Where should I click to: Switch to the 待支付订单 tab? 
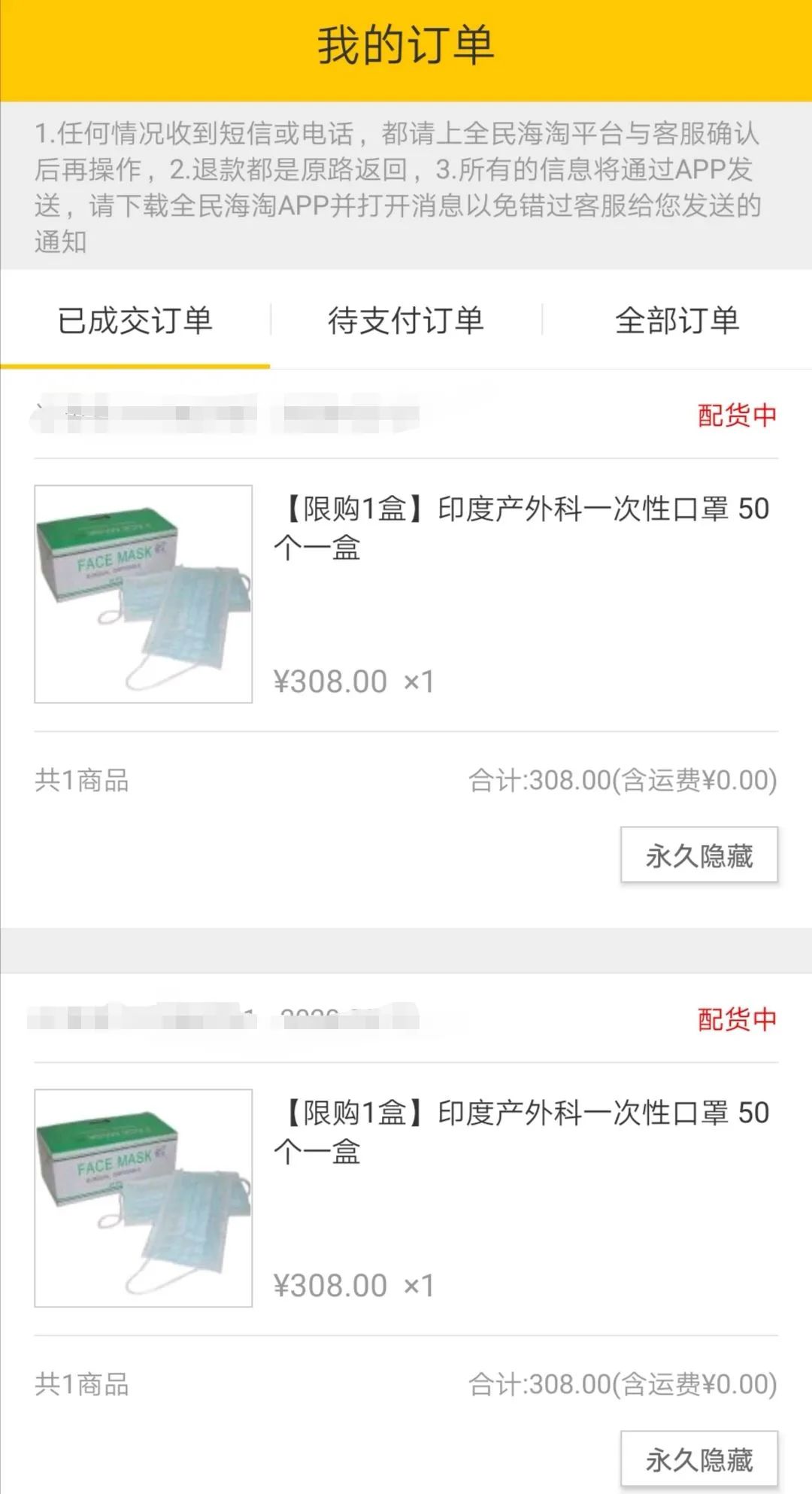(x=406, y=320)
